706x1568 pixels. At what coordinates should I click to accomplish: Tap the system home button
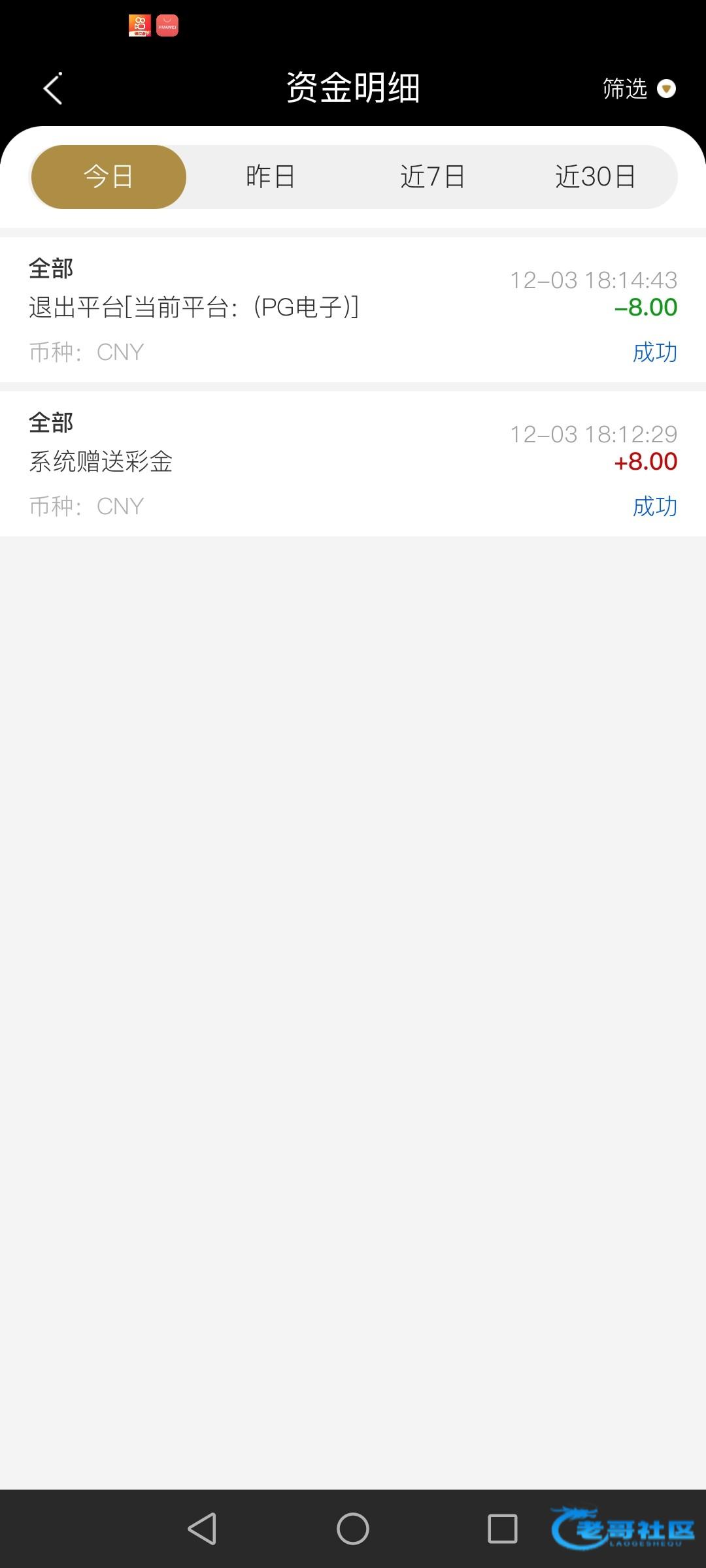click(353, 1529)
